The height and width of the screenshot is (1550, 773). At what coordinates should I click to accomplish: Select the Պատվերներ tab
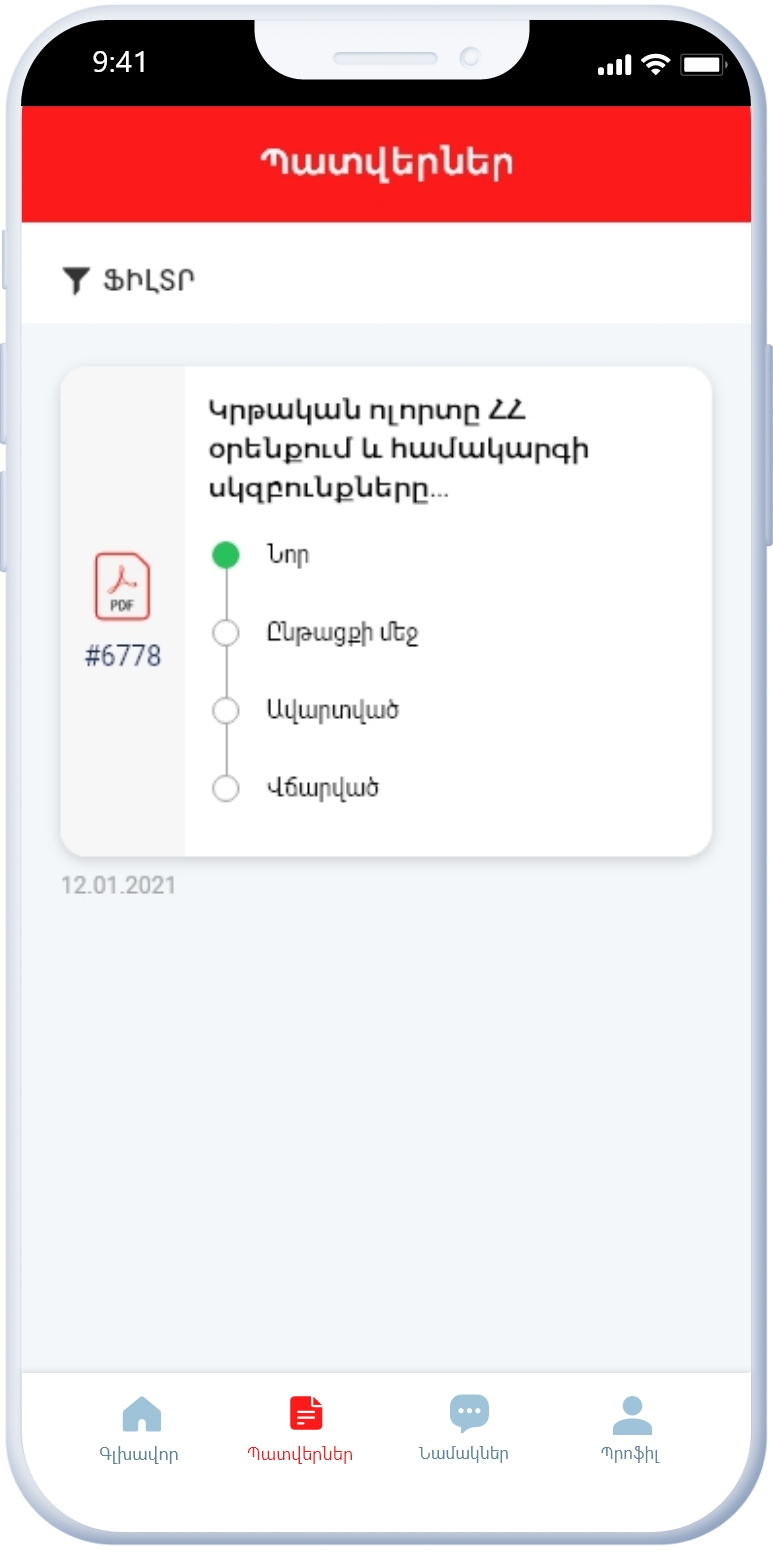(301, 1429)
